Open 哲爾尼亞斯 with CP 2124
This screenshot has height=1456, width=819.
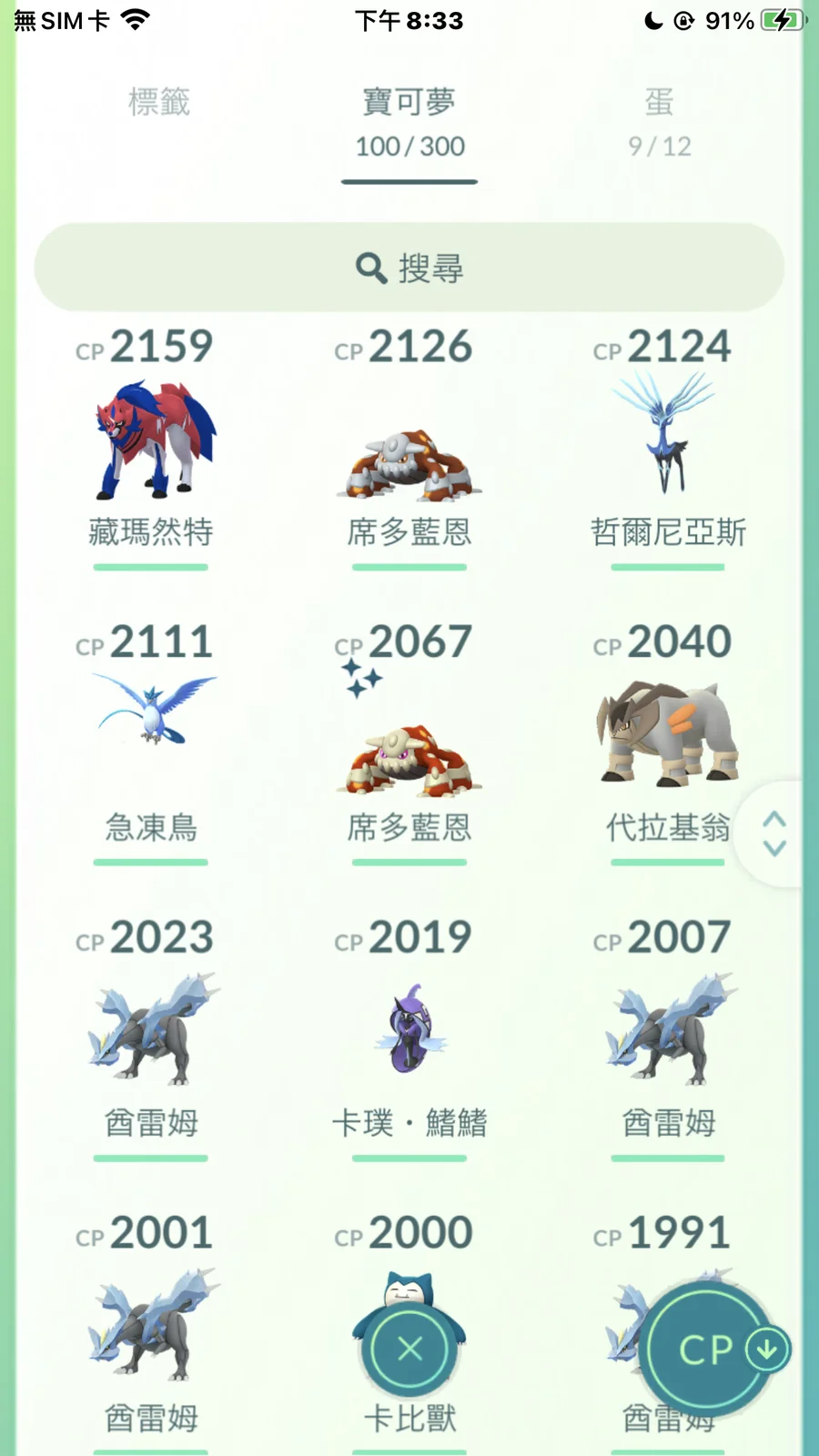[668, 441]
